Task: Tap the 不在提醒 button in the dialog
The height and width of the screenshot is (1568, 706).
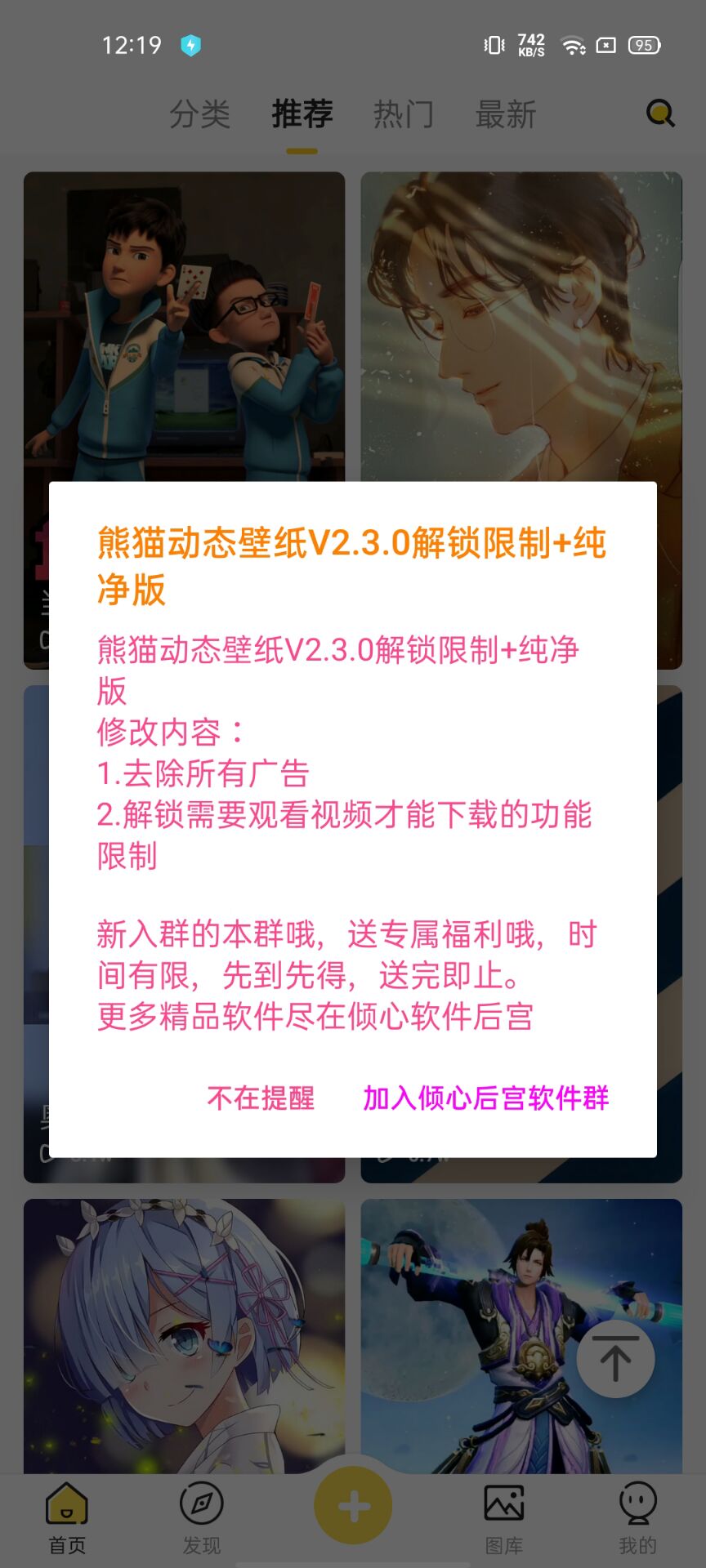Action: 261,1098
